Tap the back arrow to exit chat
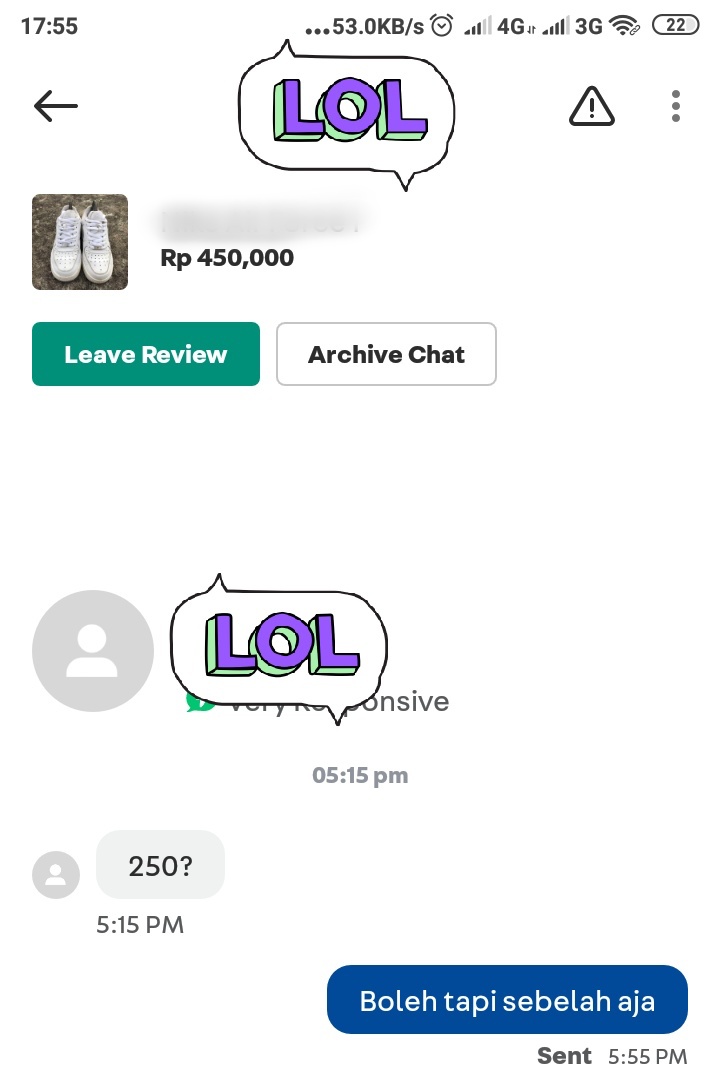The image size is (720, 1088). 56,106
